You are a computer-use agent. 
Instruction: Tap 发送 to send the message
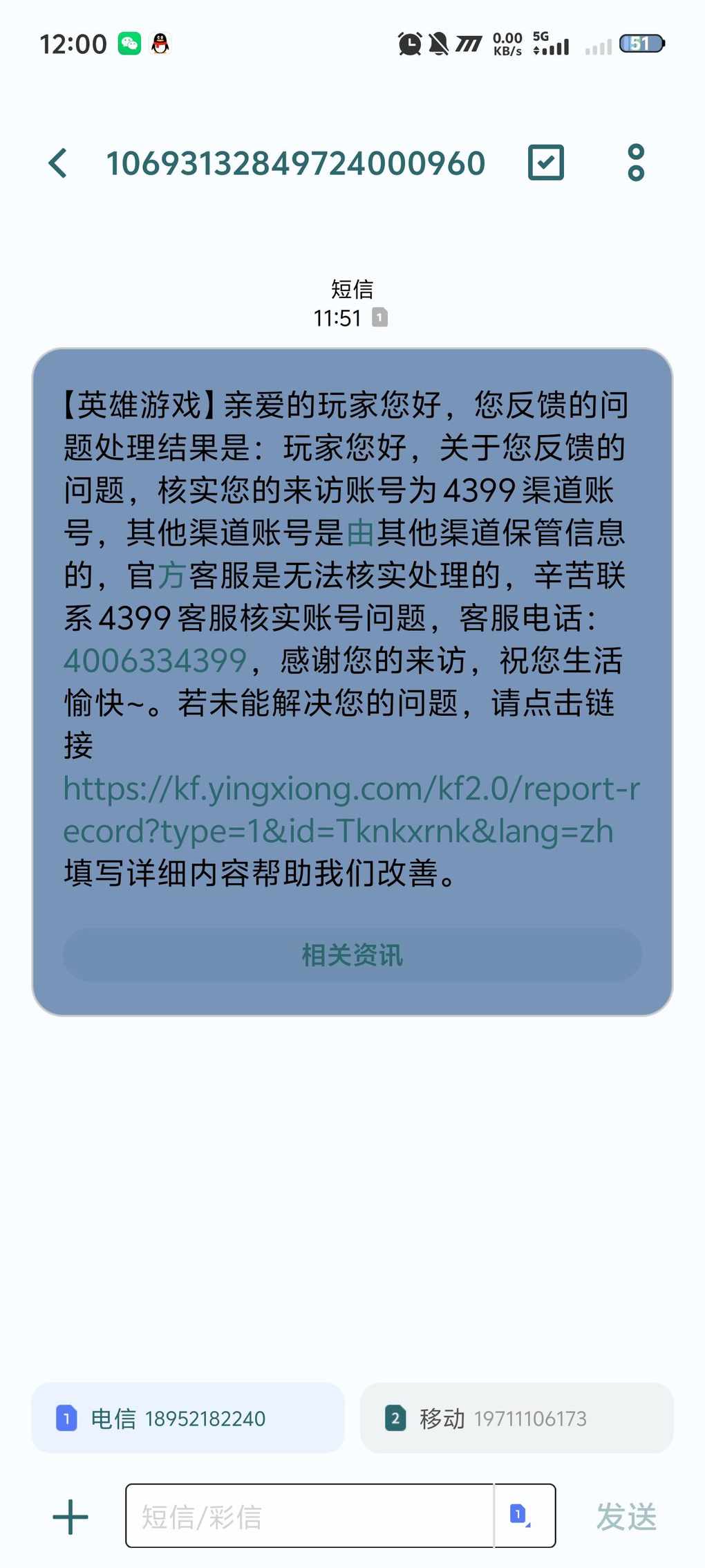627,1517
